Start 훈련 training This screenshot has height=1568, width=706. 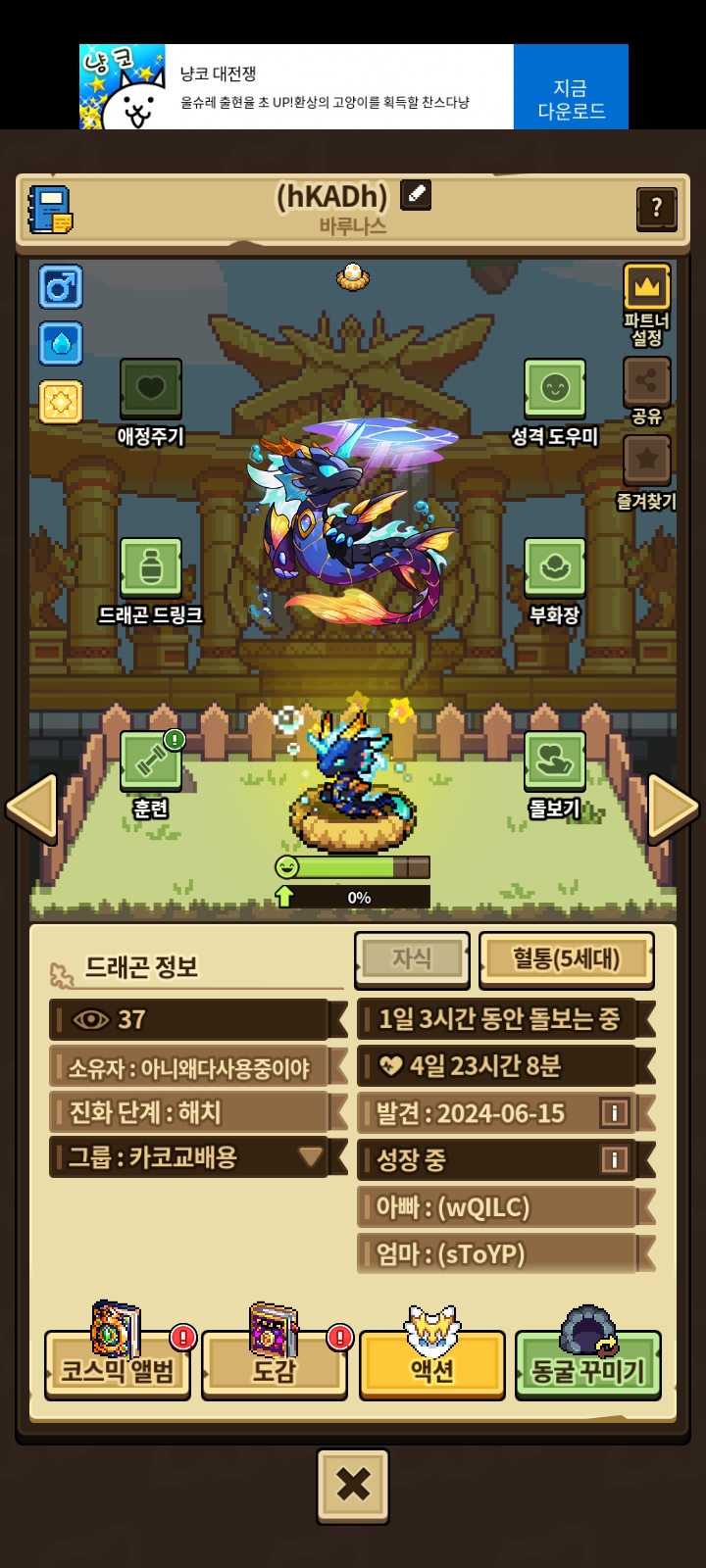coord(150,761)
